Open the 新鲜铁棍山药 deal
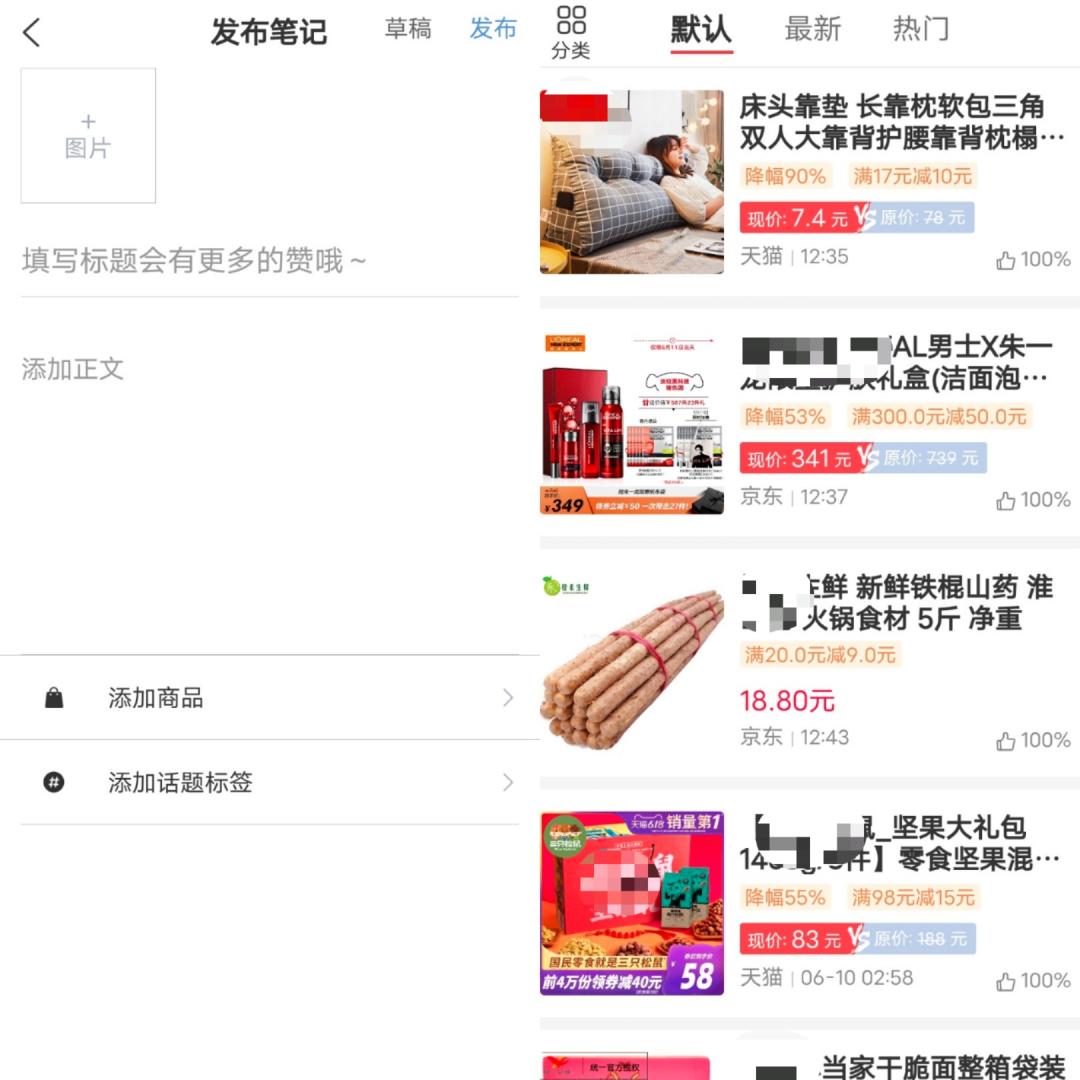Viewport: 1080px width, 1080px height. pyautogui.click(x=810, y=663)
